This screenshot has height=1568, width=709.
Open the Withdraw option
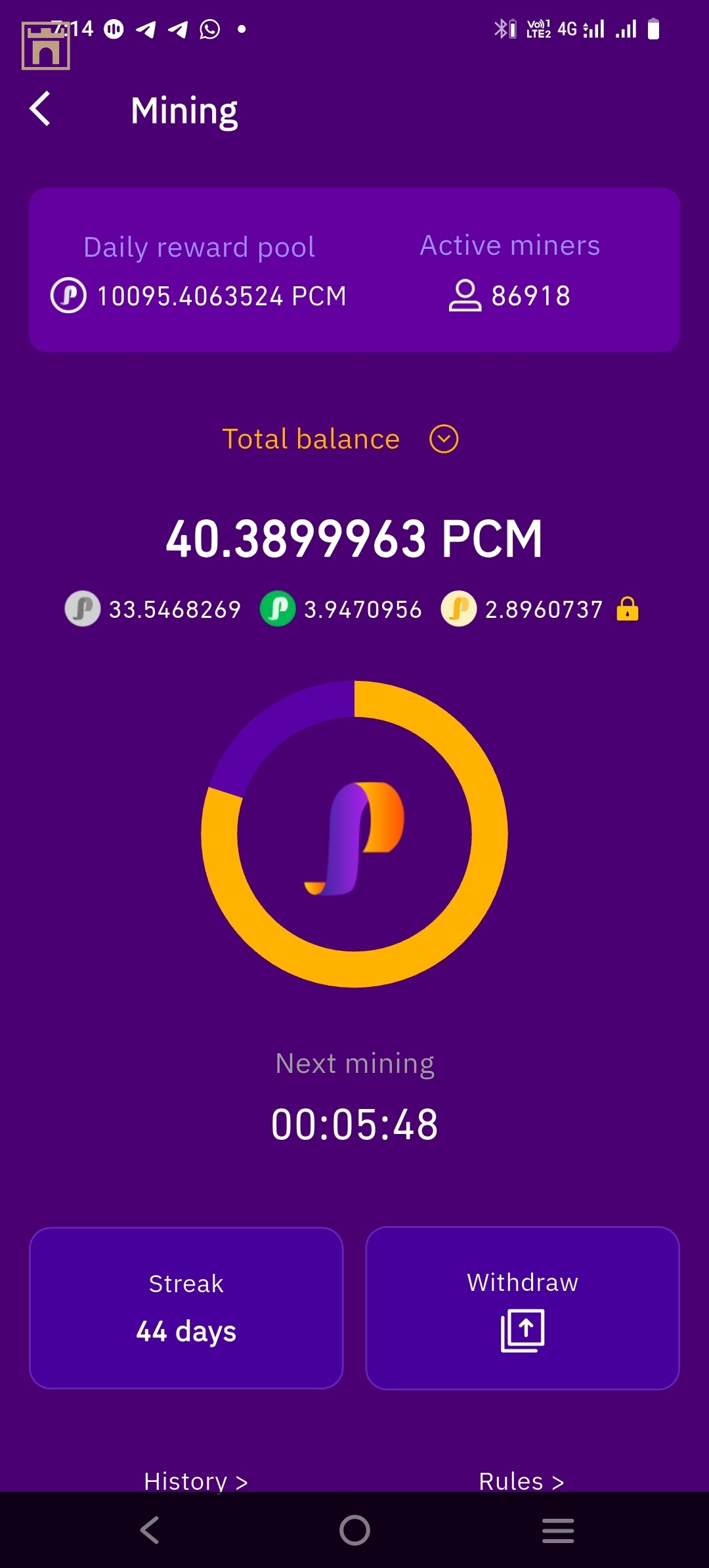point(523,1308)
